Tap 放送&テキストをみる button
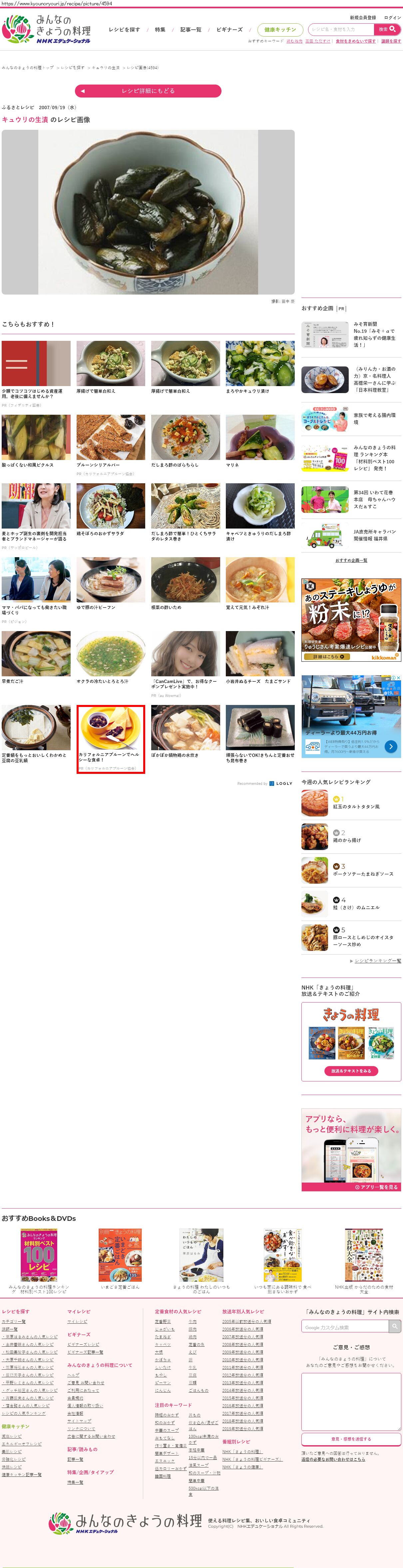The image size is (403, 1568). point(351,1070)
